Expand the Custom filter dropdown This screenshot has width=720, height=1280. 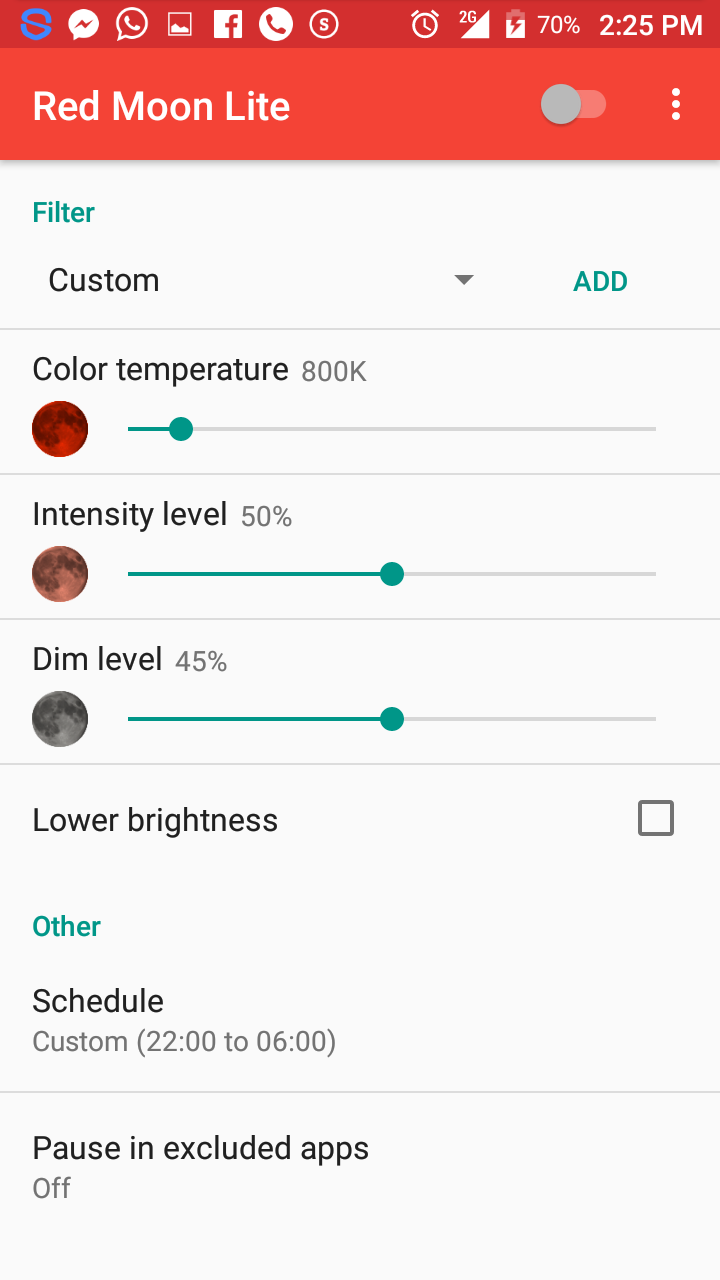coord(260,281)
